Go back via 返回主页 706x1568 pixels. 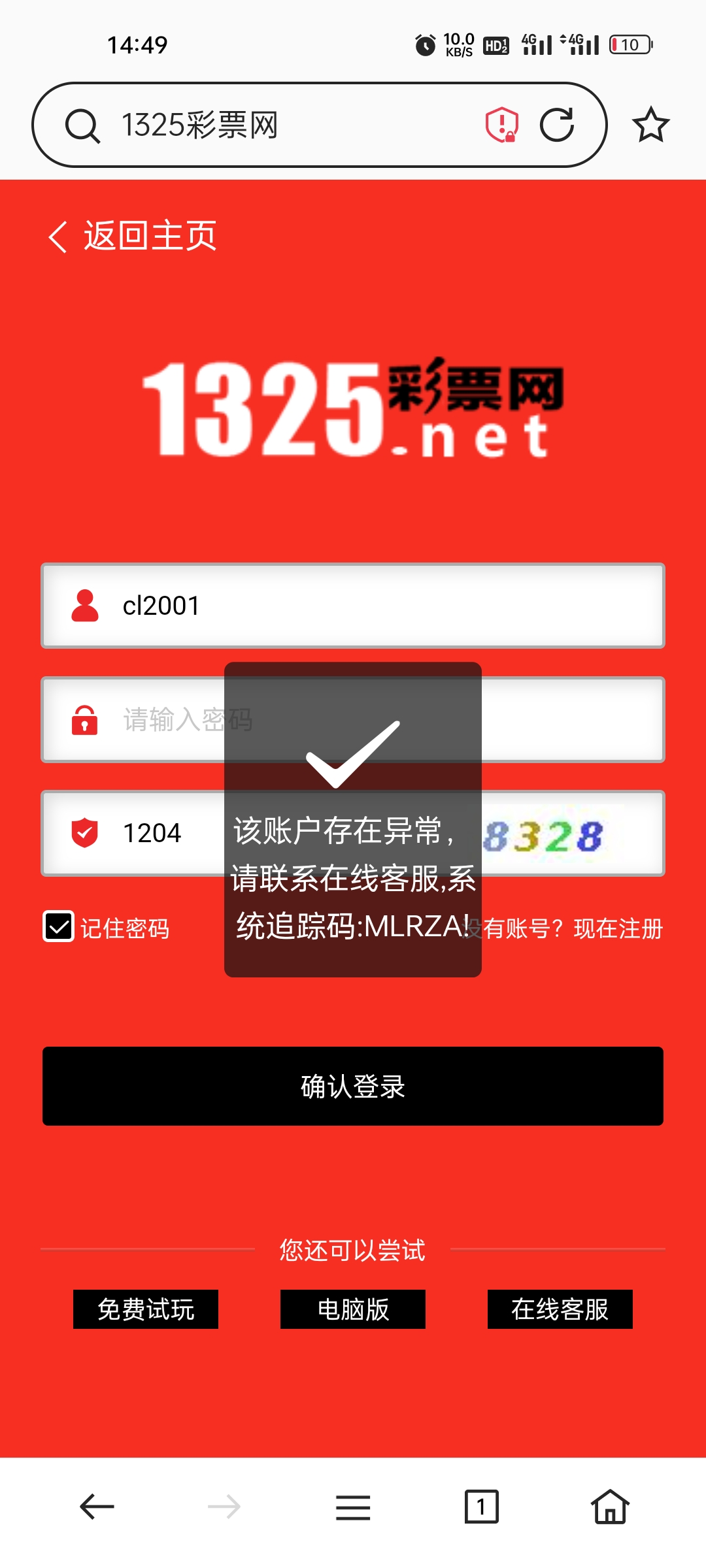[x=133, y=236]
